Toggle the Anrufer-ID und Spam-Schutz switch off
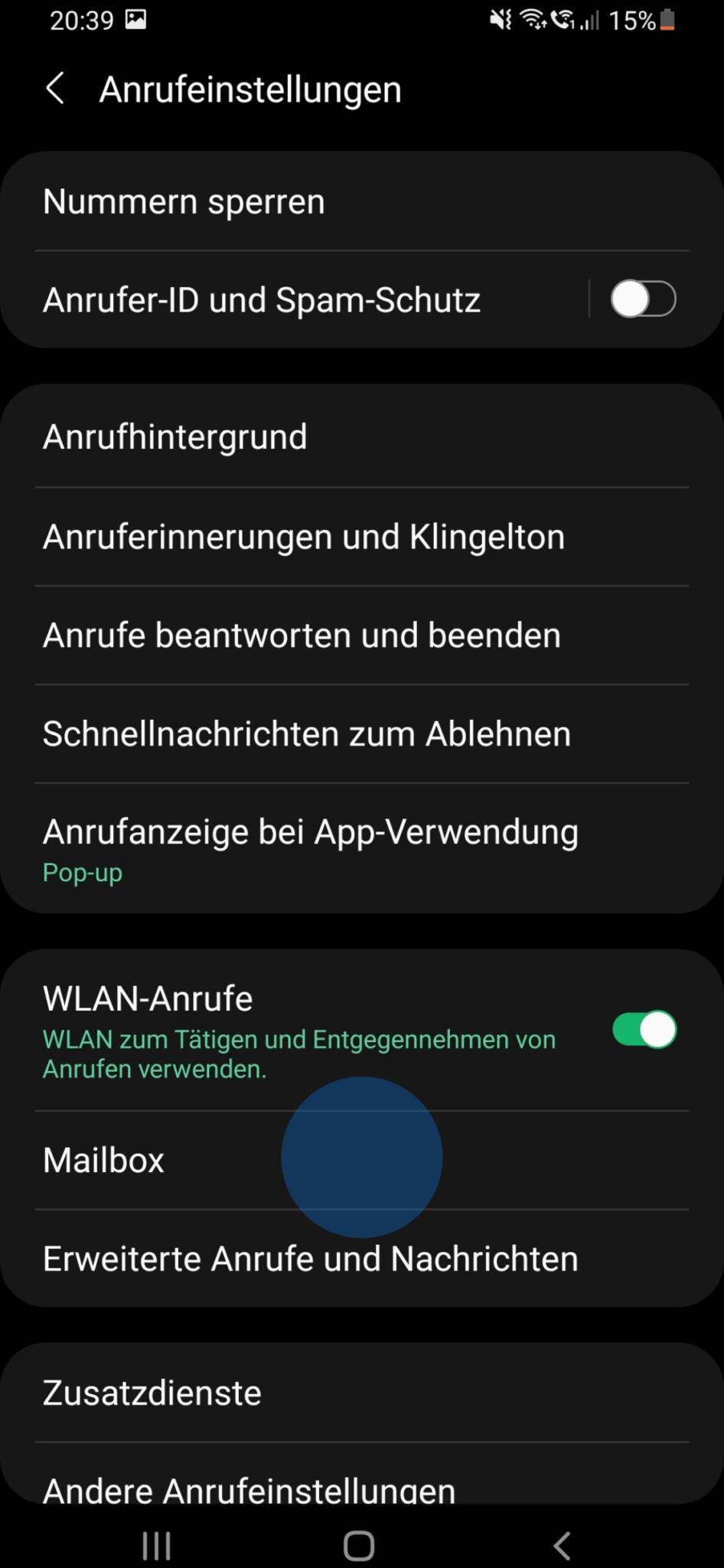 [x=644, y=299]
